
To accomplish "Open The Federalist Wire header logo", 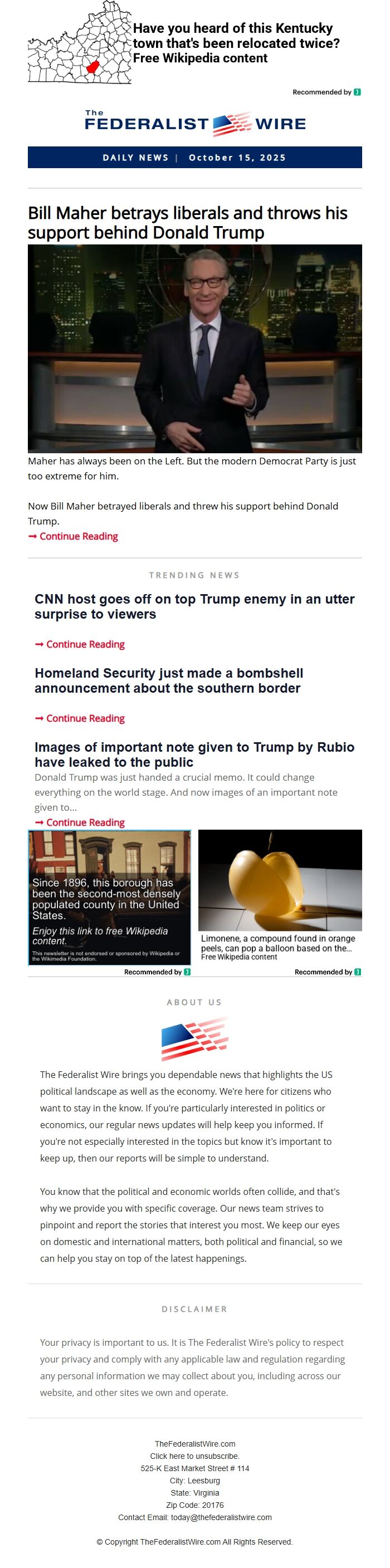I will click(194, 124).
